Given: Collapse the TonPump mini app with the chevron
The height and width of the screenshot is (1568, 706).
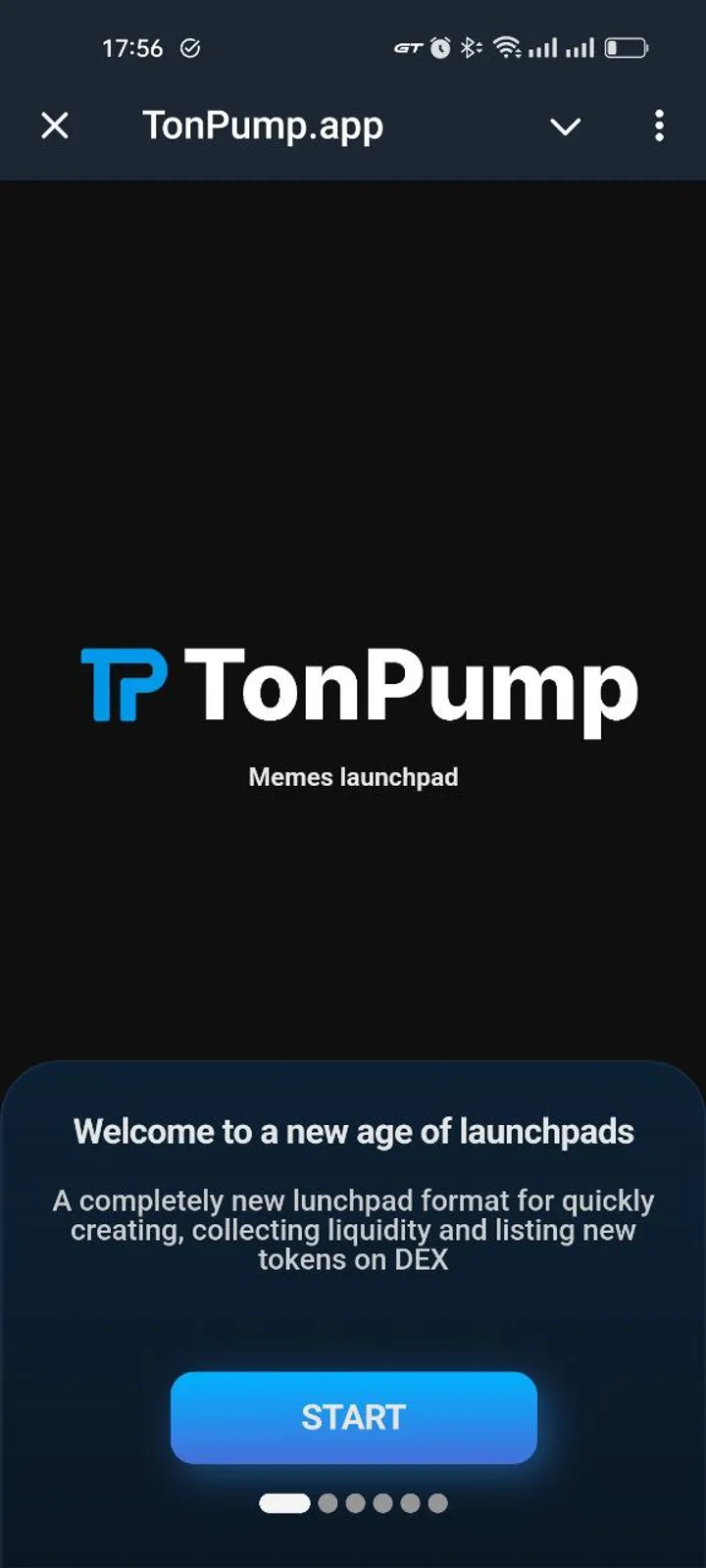Looking at the screenshot, I should 566,127.
